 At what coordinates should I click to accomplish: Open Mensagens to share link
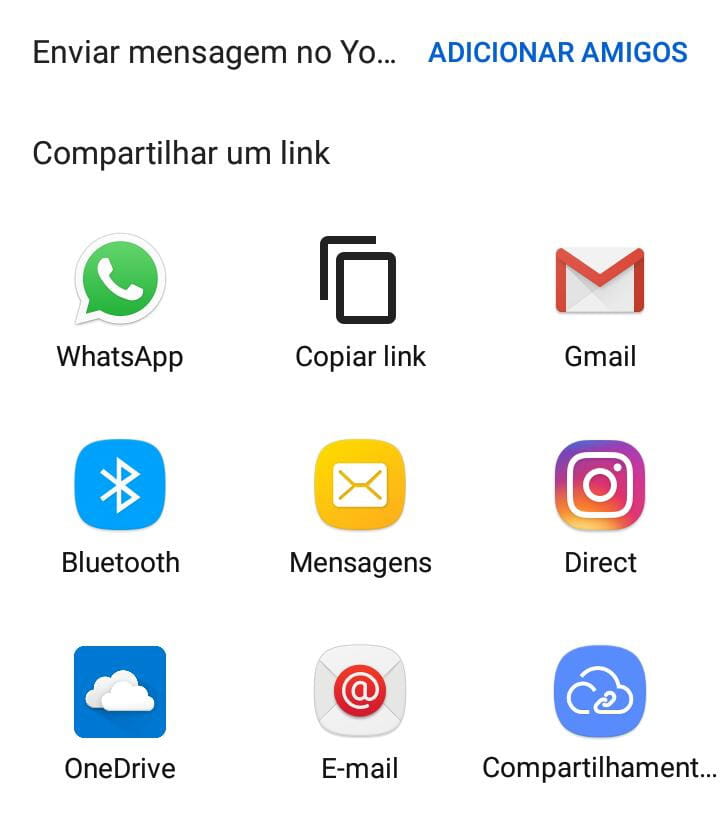(x=360, y=486)
